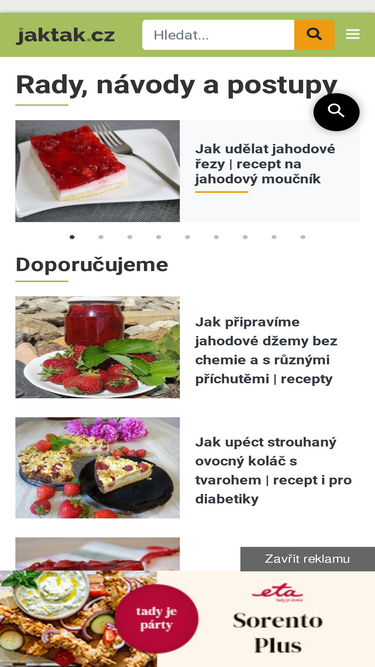Screen dimensions: 375x667
Task: Select the last carousel slide dot
Action: click(x=303, y=237)
